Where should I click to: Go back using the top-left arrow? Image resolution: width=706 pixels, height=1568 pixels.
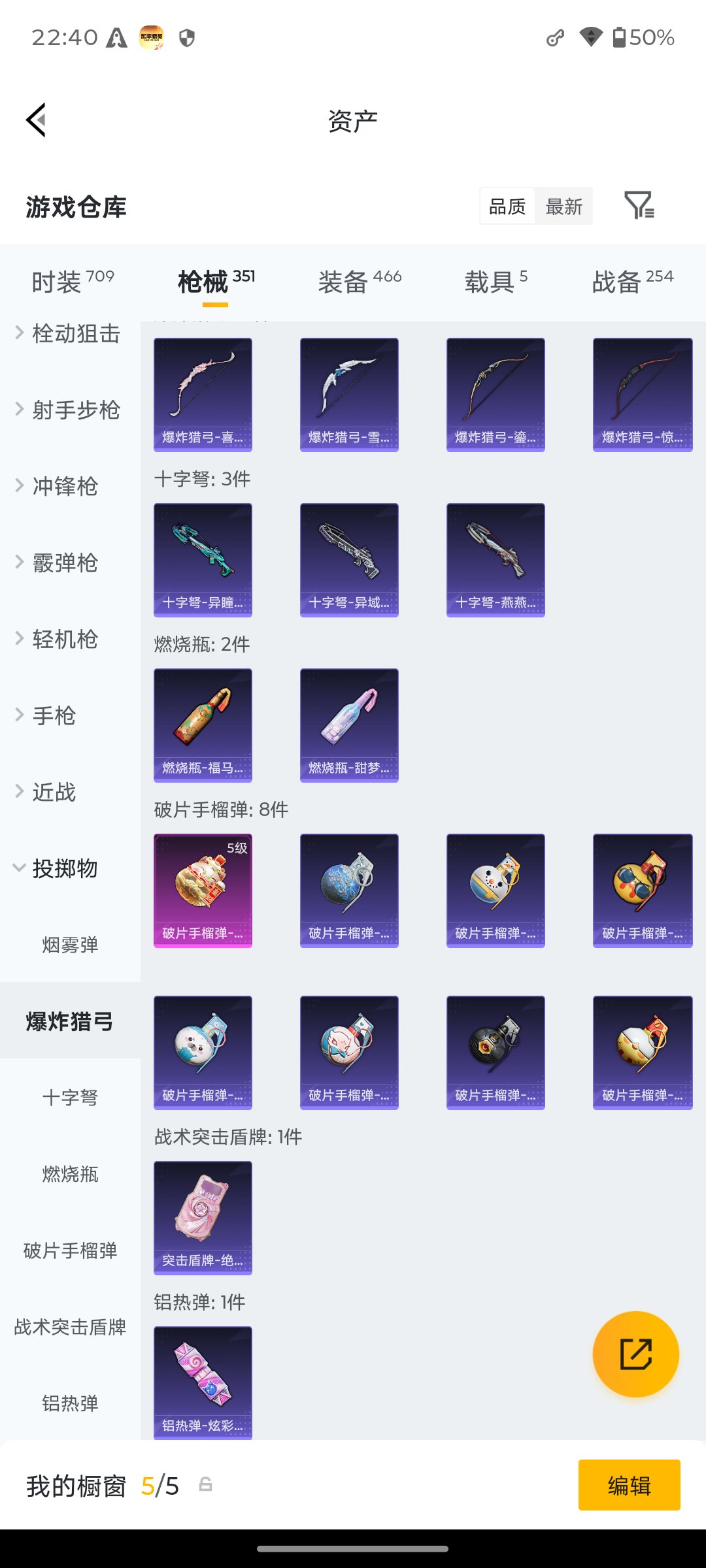pos(37,120)
